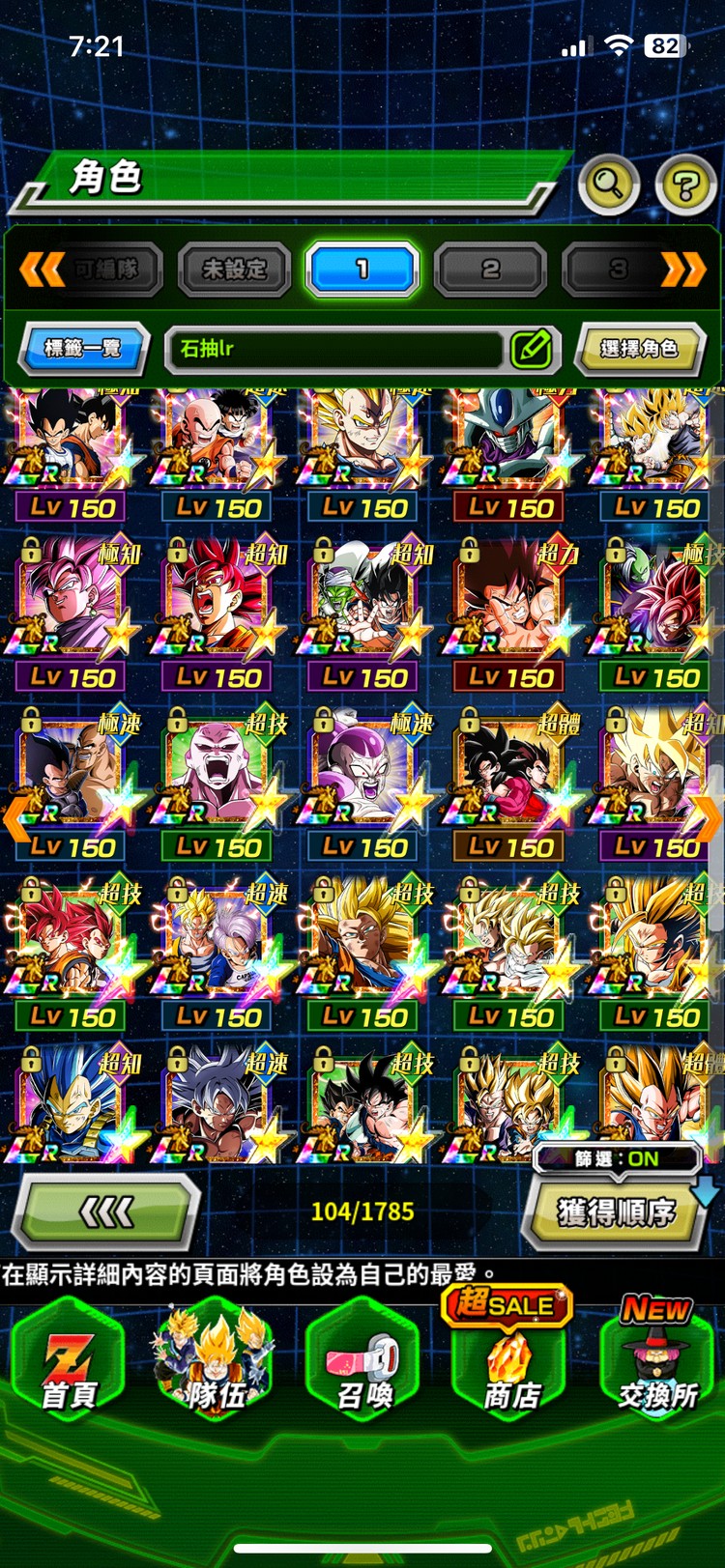Select the 超技 Jiren character card

point(219,778)
